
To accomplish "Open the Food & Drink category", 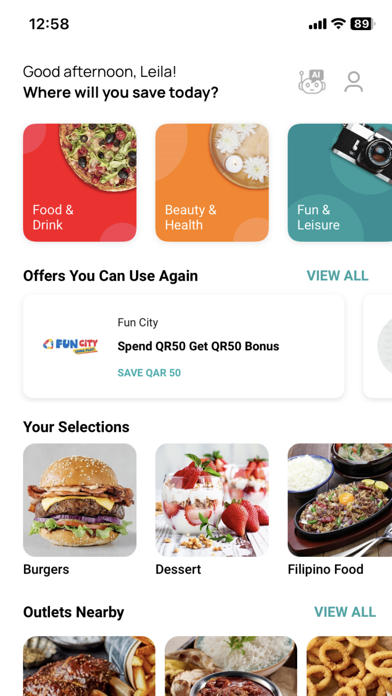I will pos(80,182).
